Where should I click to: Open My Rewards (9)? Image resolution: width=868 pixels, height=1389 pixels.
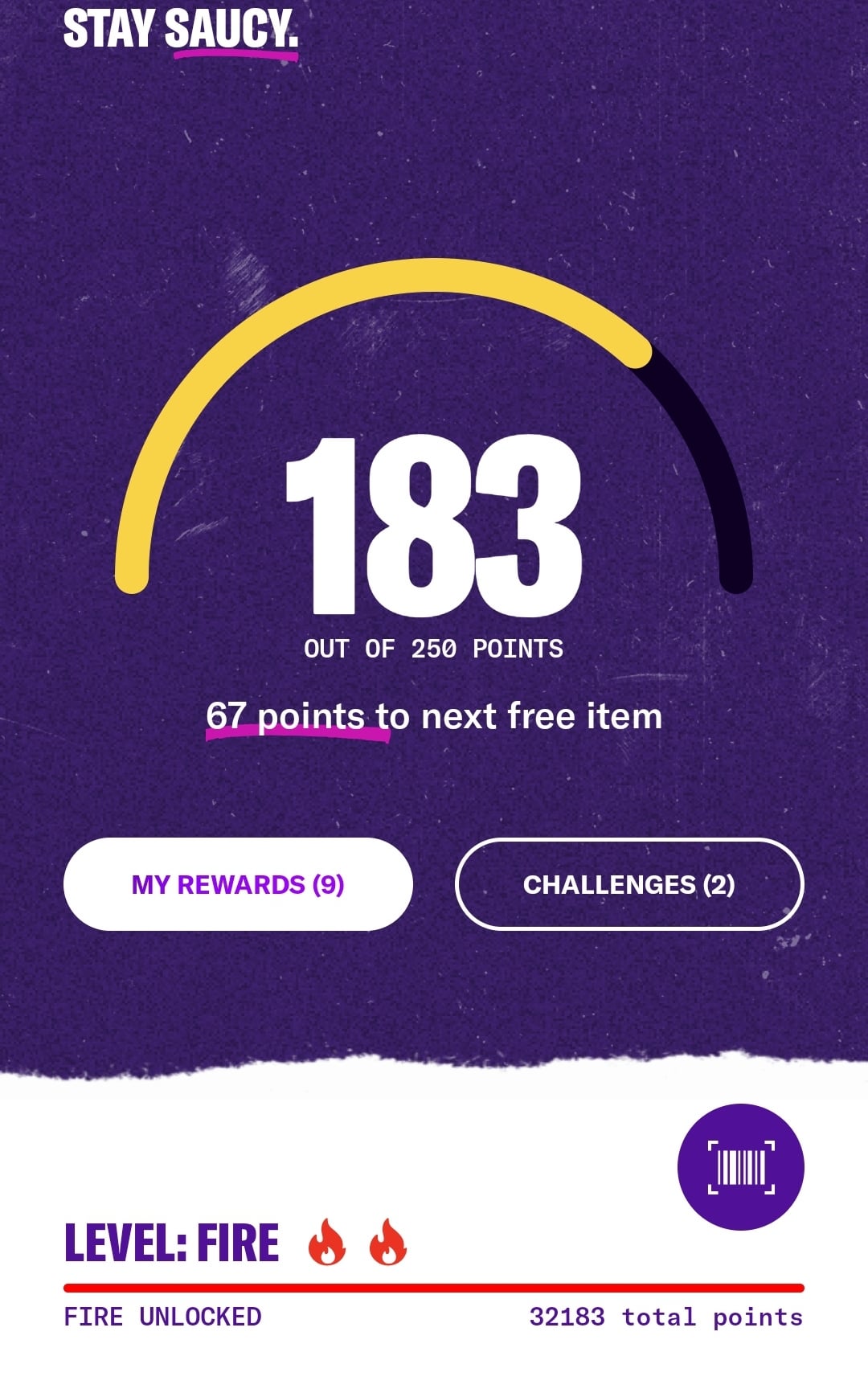point(238,884)
